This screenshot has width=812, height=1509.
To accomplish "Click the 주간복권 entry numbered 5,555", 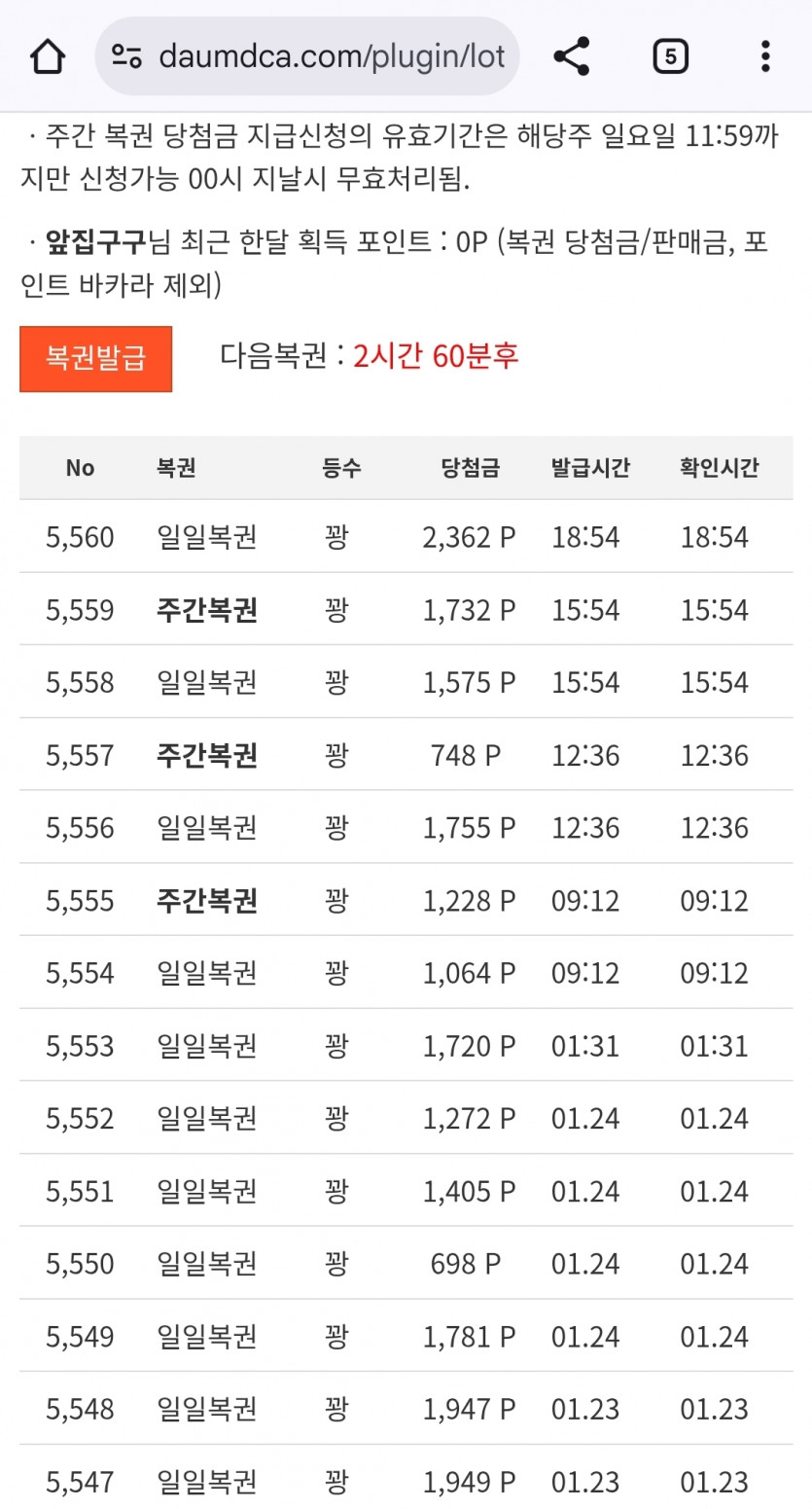I will pos(205,900).
